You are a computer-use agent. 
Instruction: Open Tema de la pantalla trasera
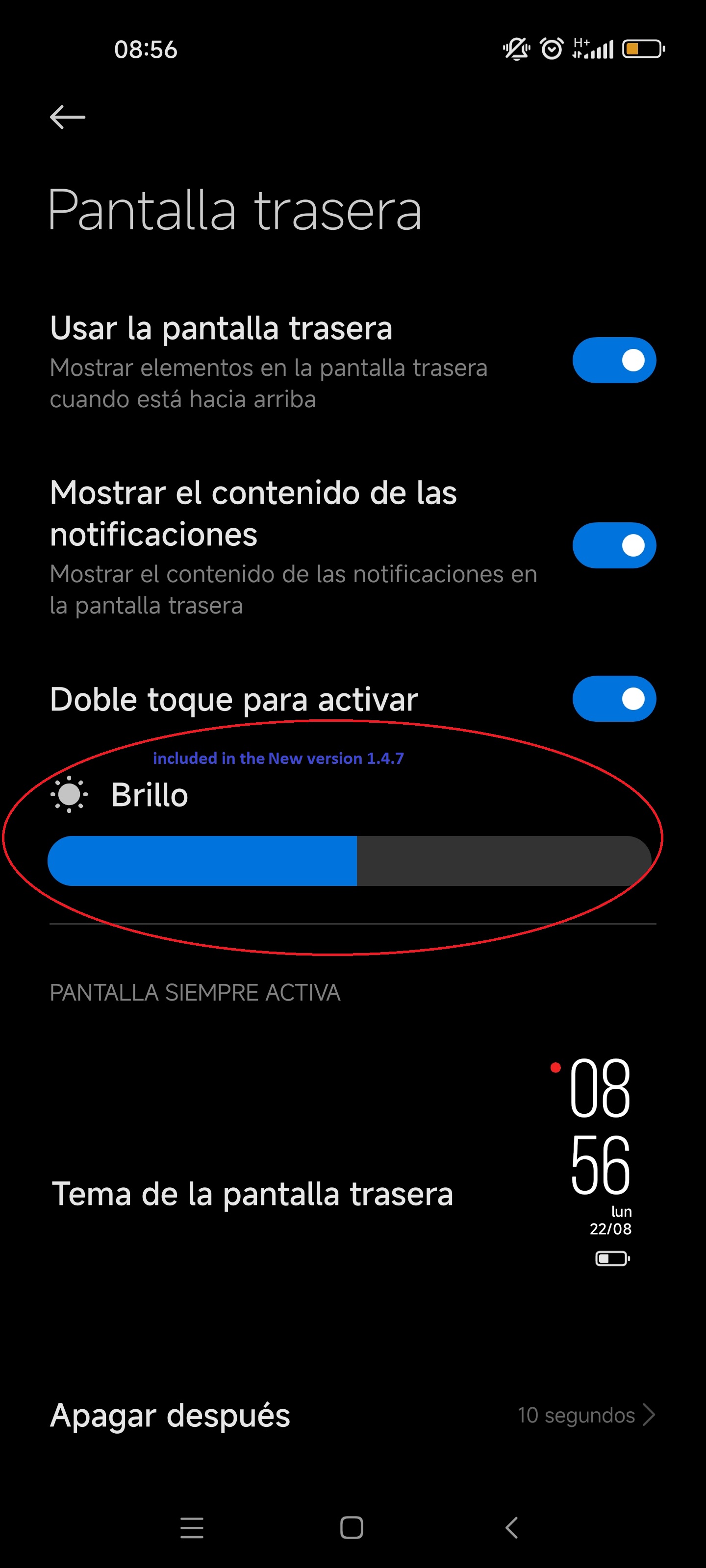353,1194
